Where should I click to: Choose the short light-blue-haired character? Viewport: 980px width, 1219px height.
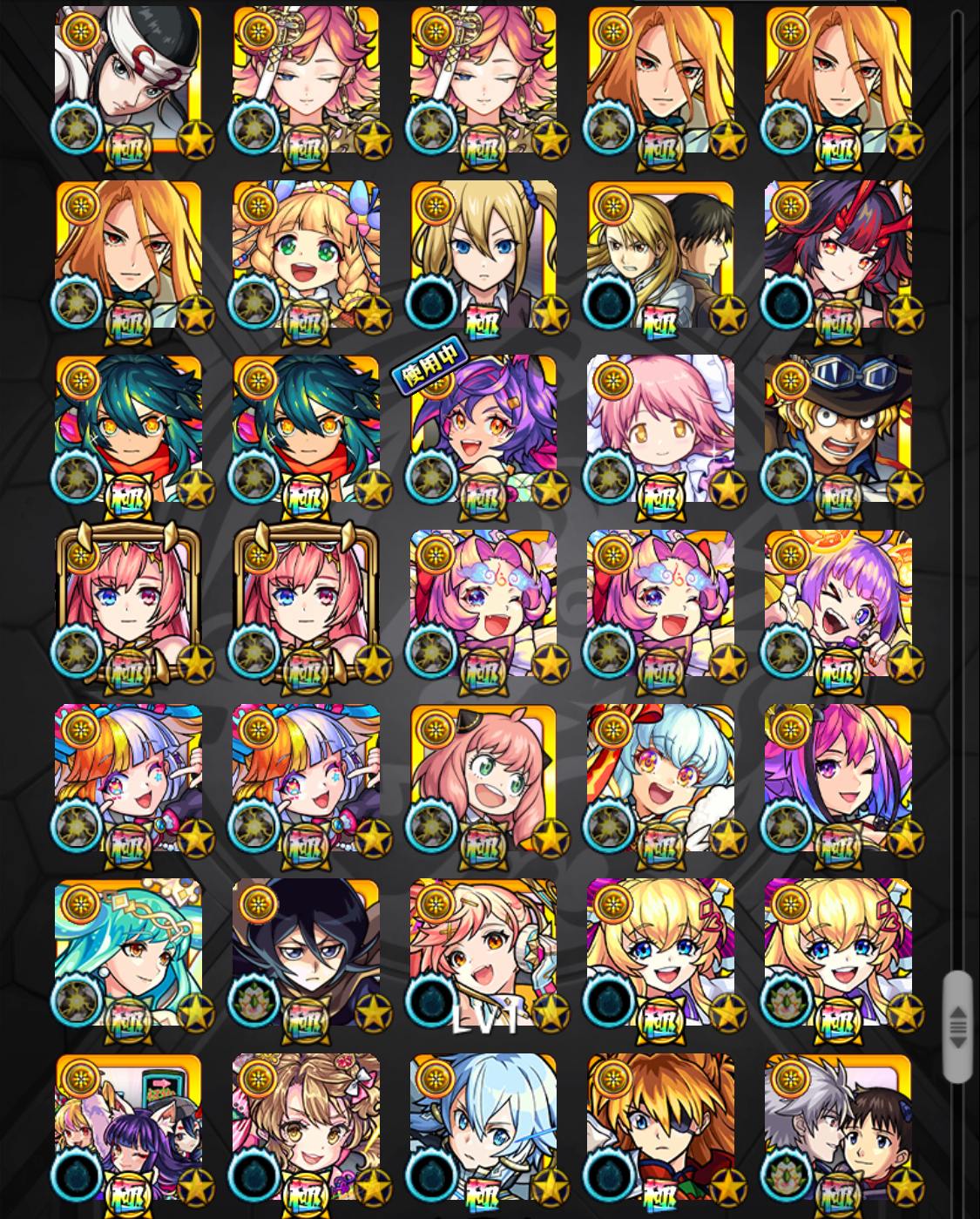[483, 1127]
